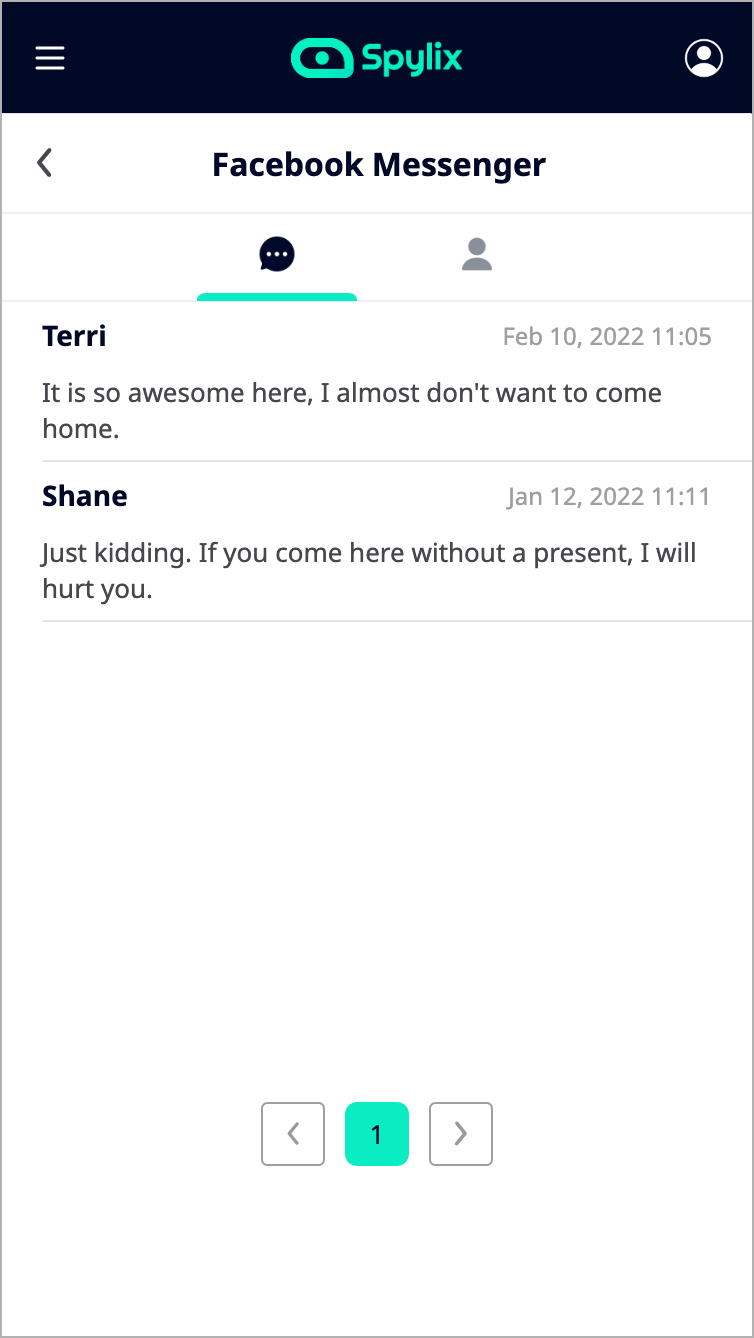The width and height of the screenshot is (754, 1338).
Task: Click Terri's message text
Action: point(351,410)
